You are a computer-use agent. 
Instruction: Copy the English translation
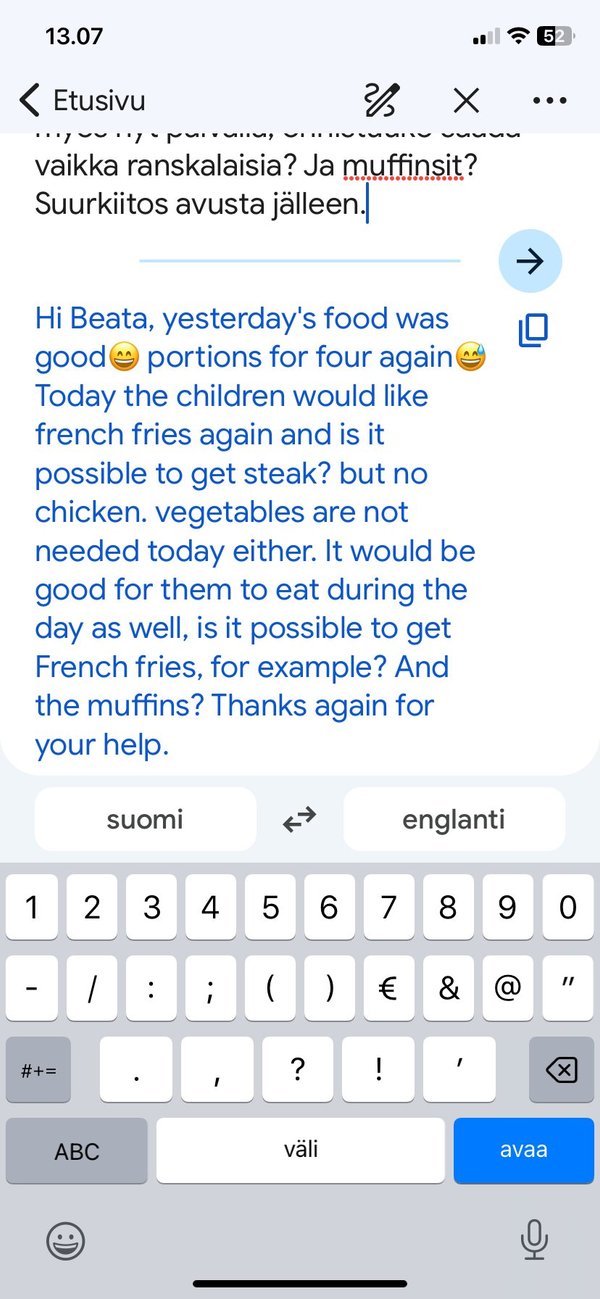tap(534, 330)
